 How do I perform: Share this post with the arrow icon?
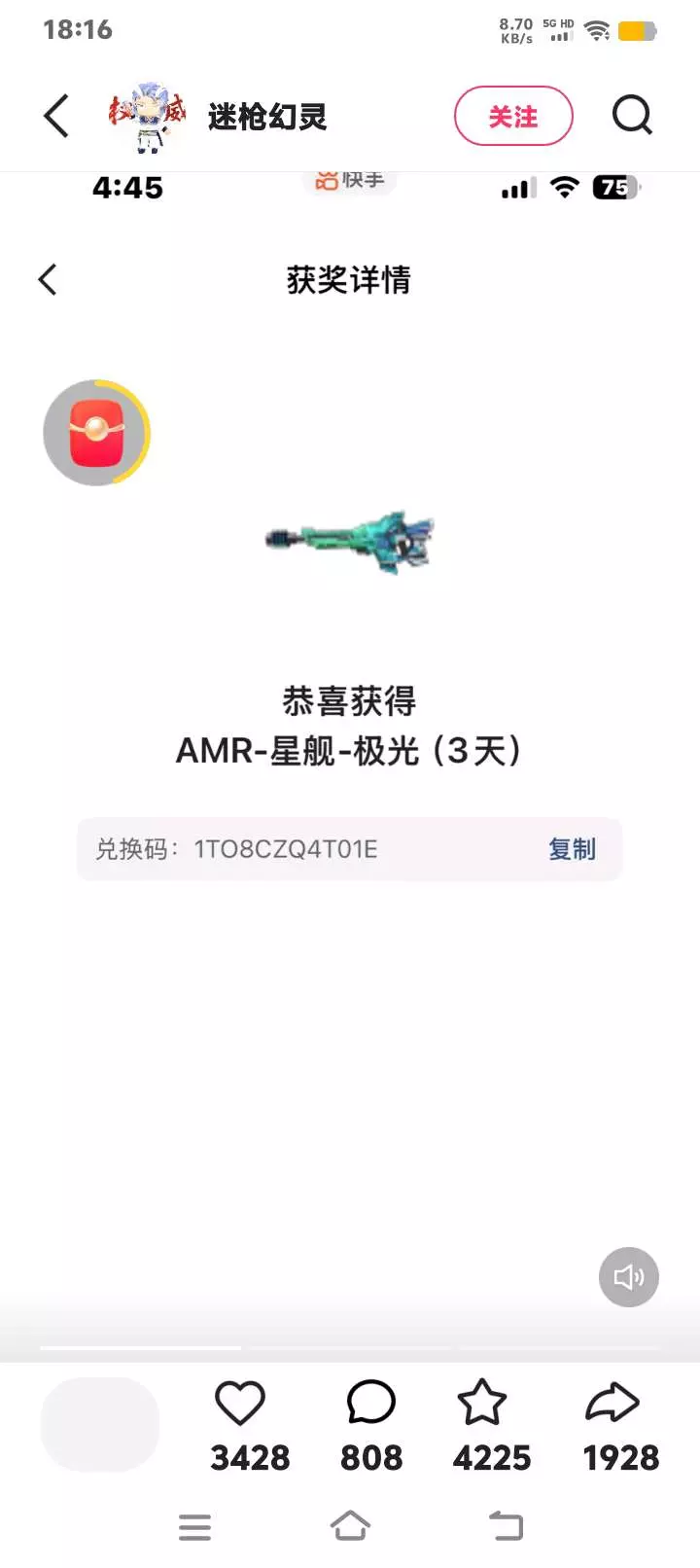click(x=612, y=1404)
